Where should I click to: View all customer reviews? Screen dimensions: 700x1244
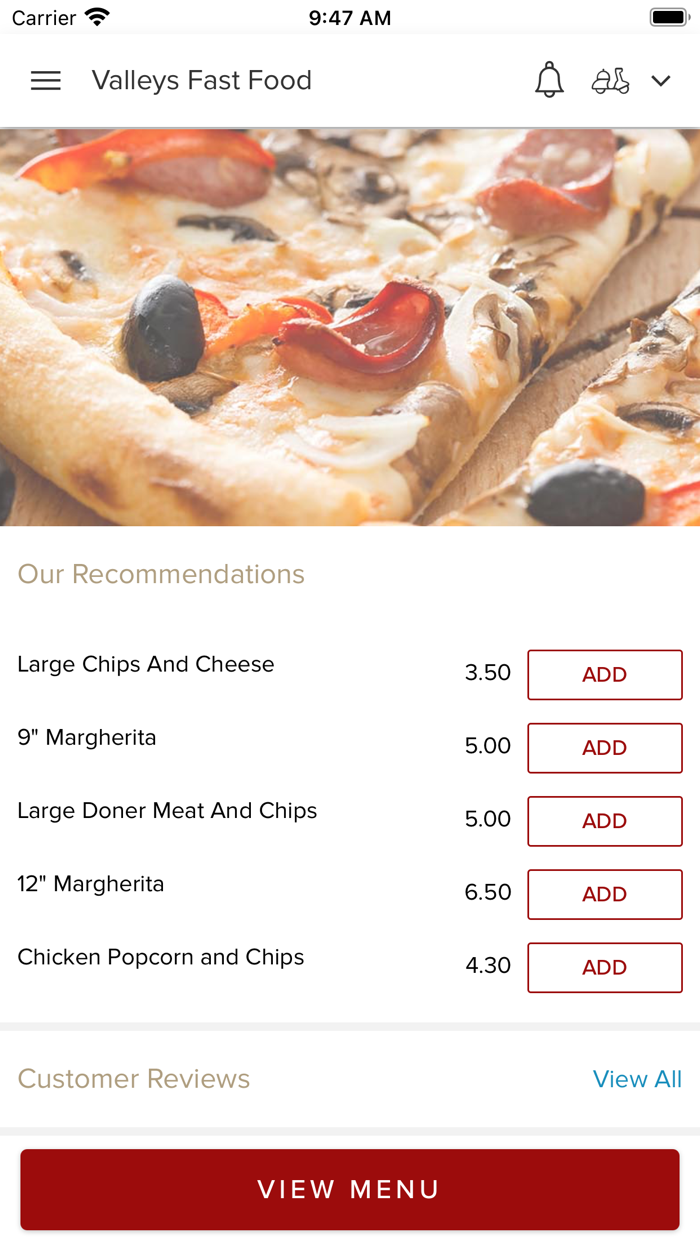pyautogui.click(x=637, y=1079)
